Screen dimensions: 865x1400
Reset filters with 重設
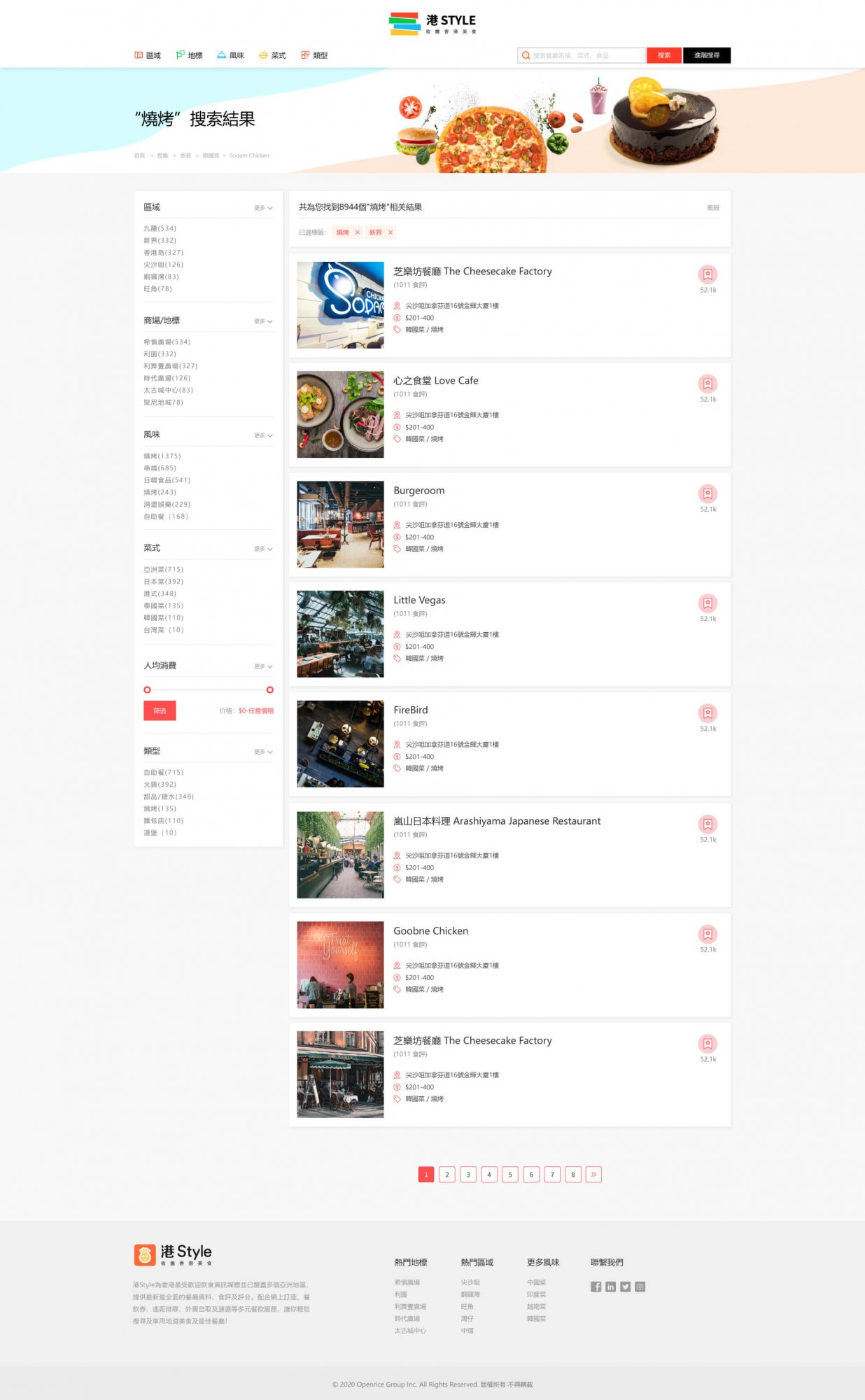pyautogui.click(x=712, y=208)
